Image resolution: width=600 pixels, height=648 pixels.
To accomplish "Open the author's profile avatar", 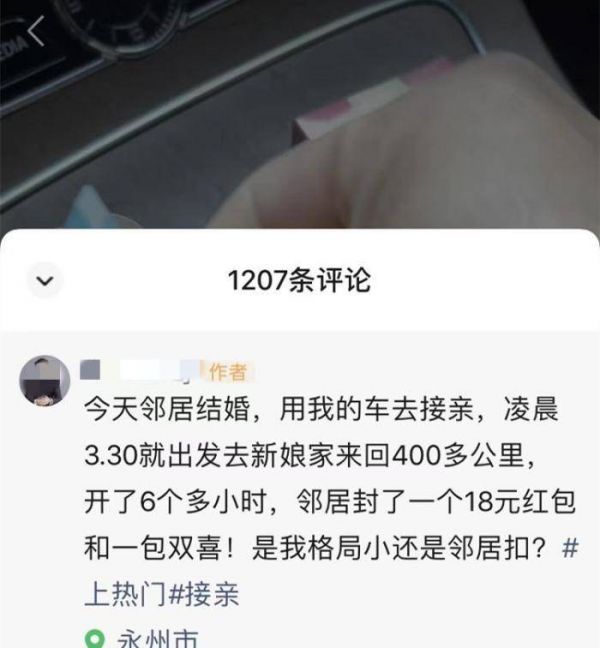I will click(x=45, y=380).
